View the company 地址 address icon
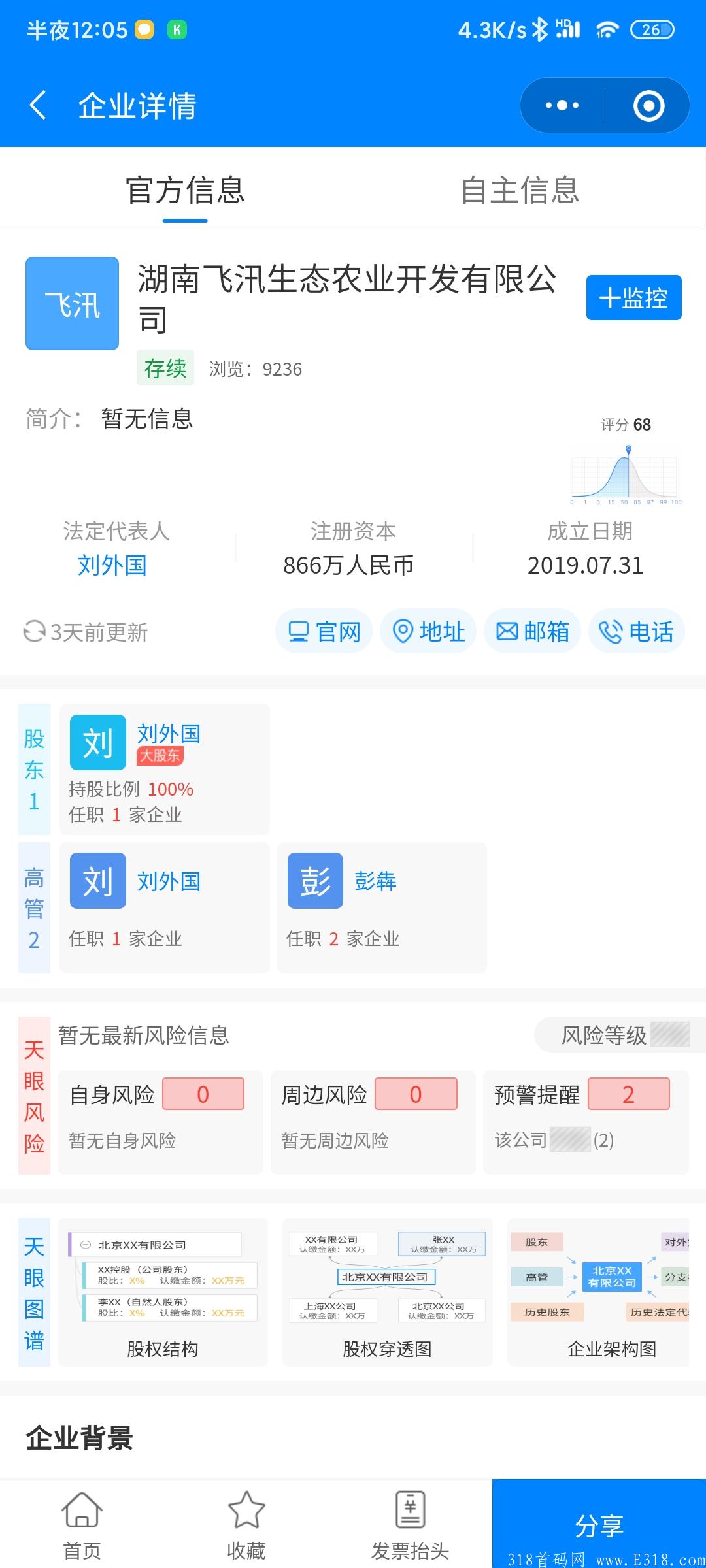This screenshot has height=1568, width=706. 428,630
